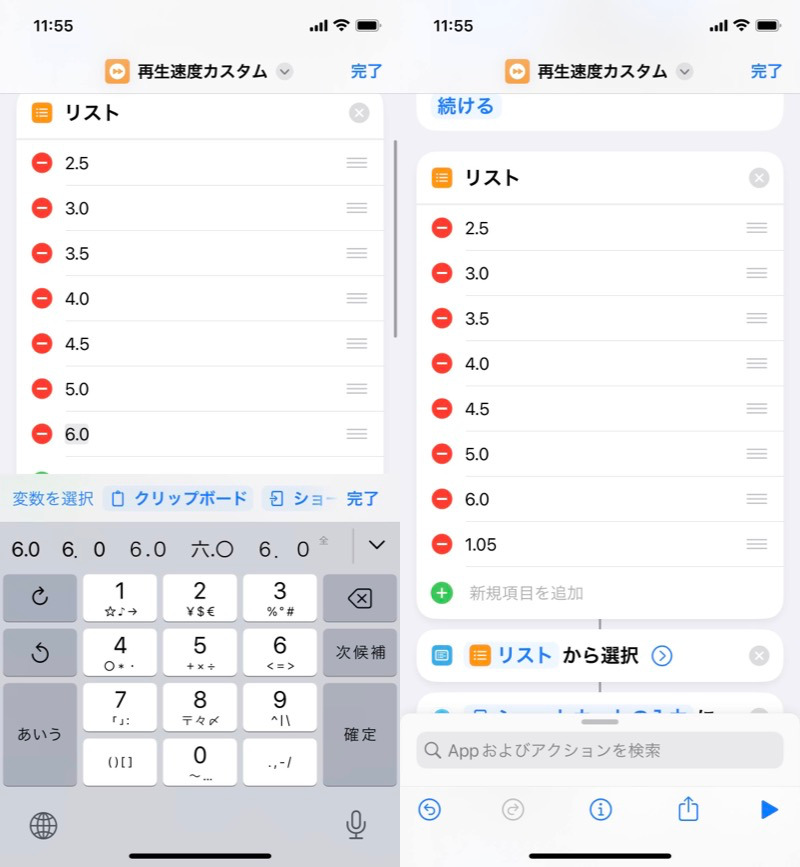800x867 pixels.
Task: Open the shortcut info details icon
Action: 600,809
